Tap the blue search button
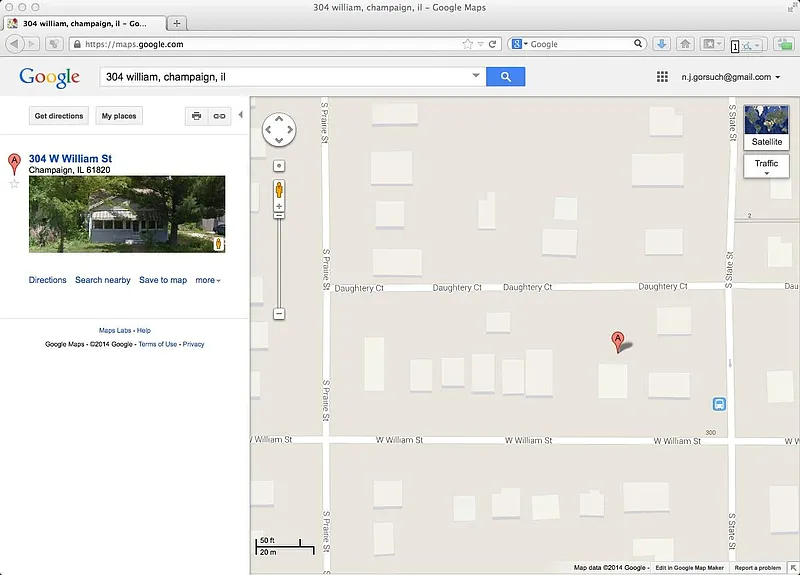Viewport: 800px width, 575px height. click(506, 77)
